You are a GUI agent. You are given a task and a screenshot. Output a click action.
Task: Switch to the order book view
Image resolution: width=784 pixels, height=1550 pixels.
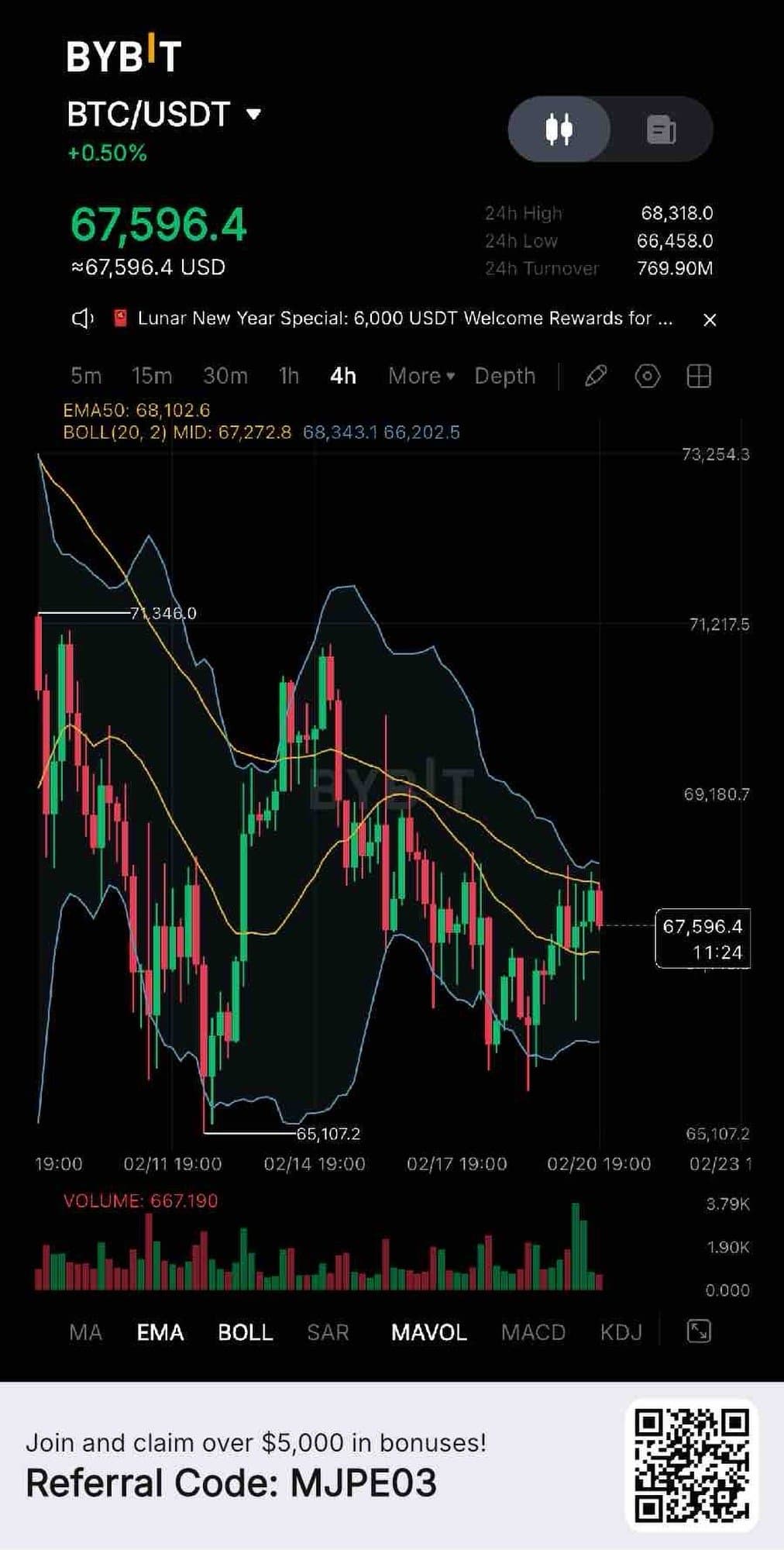click(x=661, y=129)
